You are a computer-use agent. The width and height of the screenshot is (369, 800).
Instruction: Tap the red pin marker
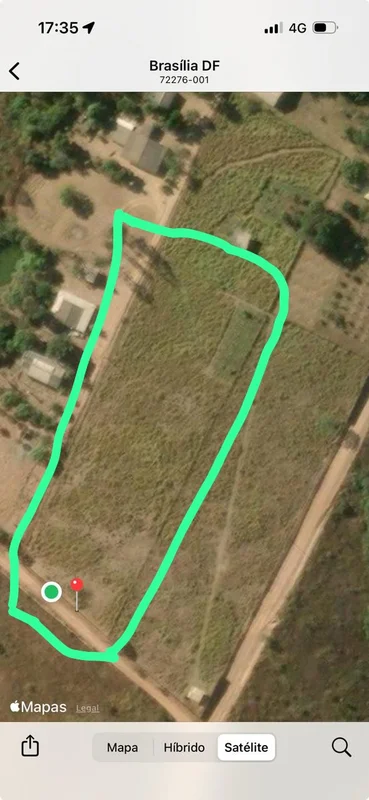(x=77, y=592)
